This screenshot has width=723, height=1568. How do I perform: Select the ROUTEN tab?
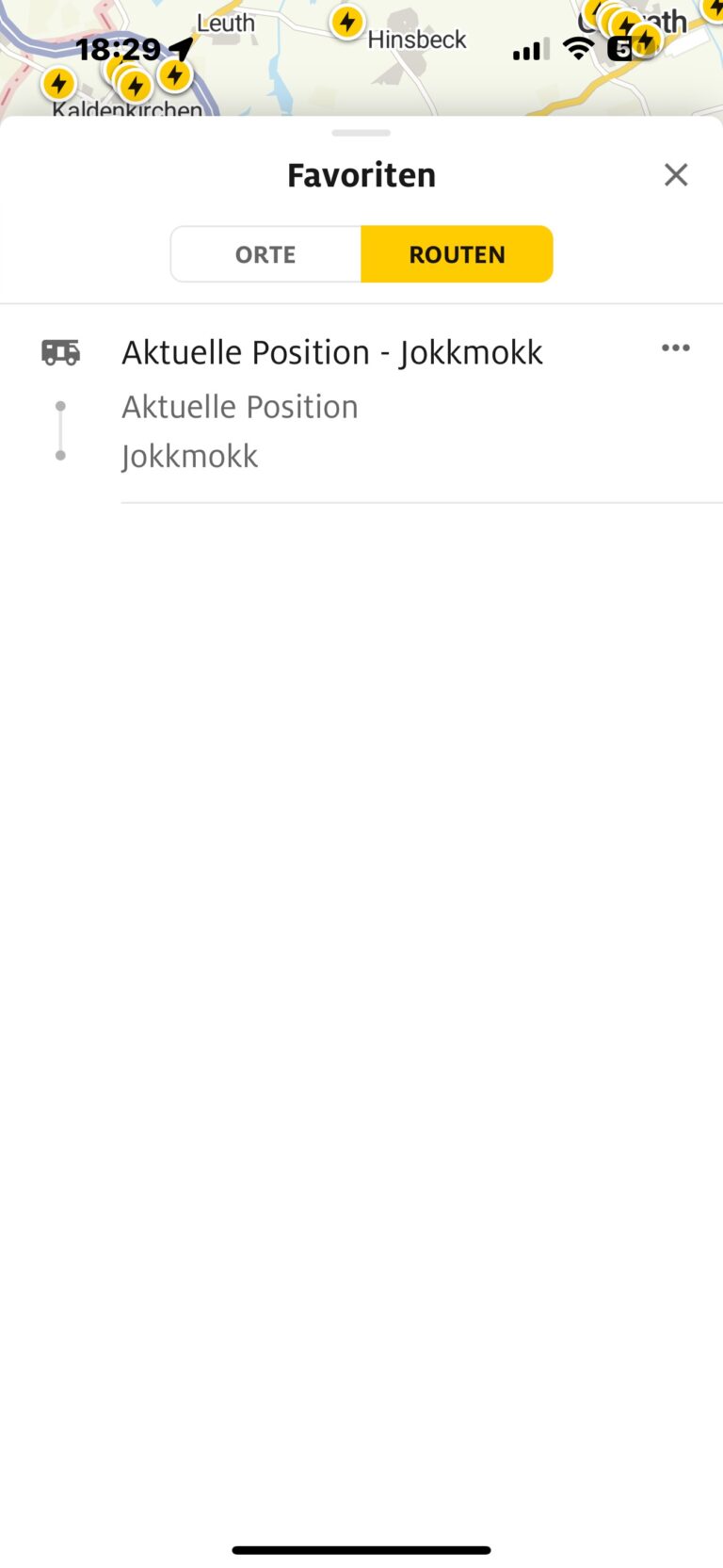tap(457, 254)
